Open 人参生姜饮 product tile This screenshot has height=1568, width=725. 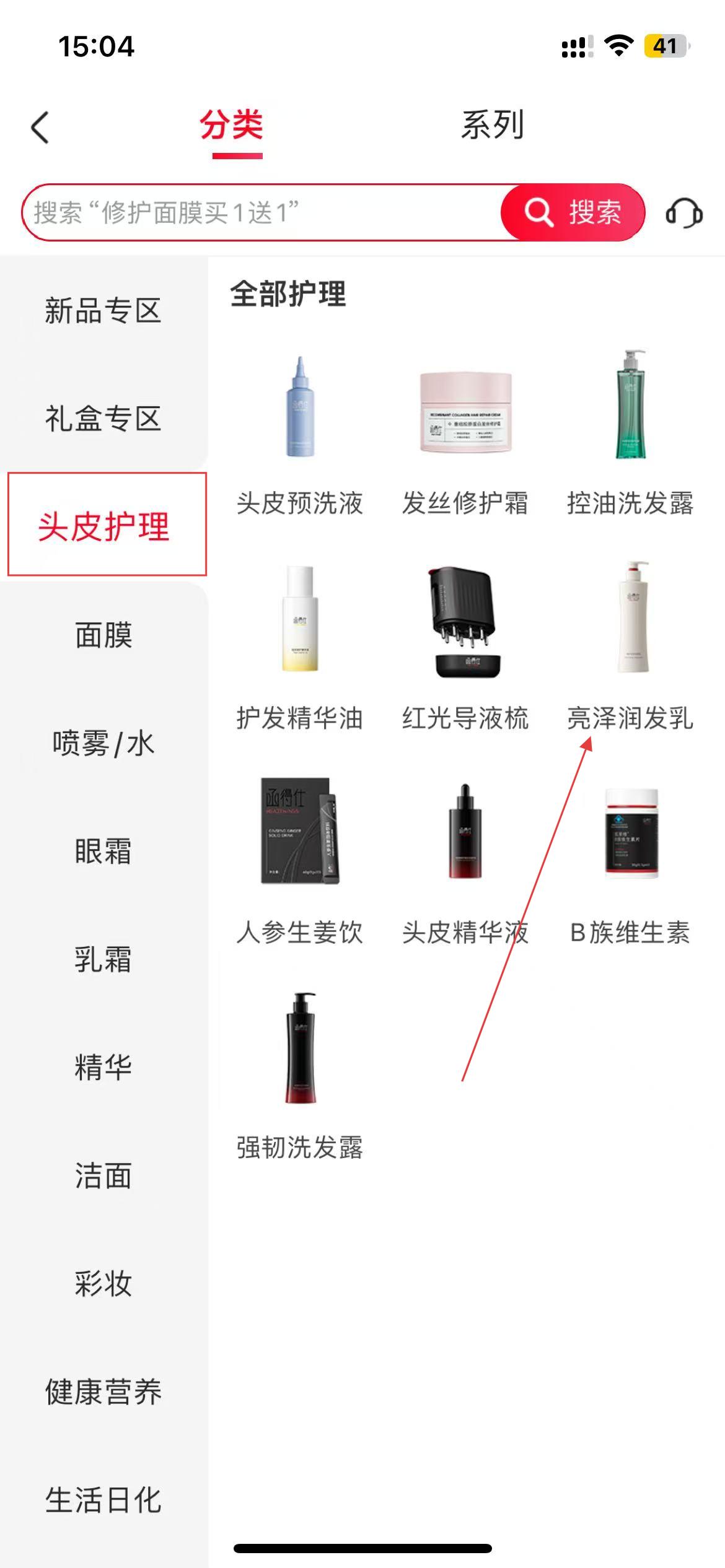click(x=300, y=861)
